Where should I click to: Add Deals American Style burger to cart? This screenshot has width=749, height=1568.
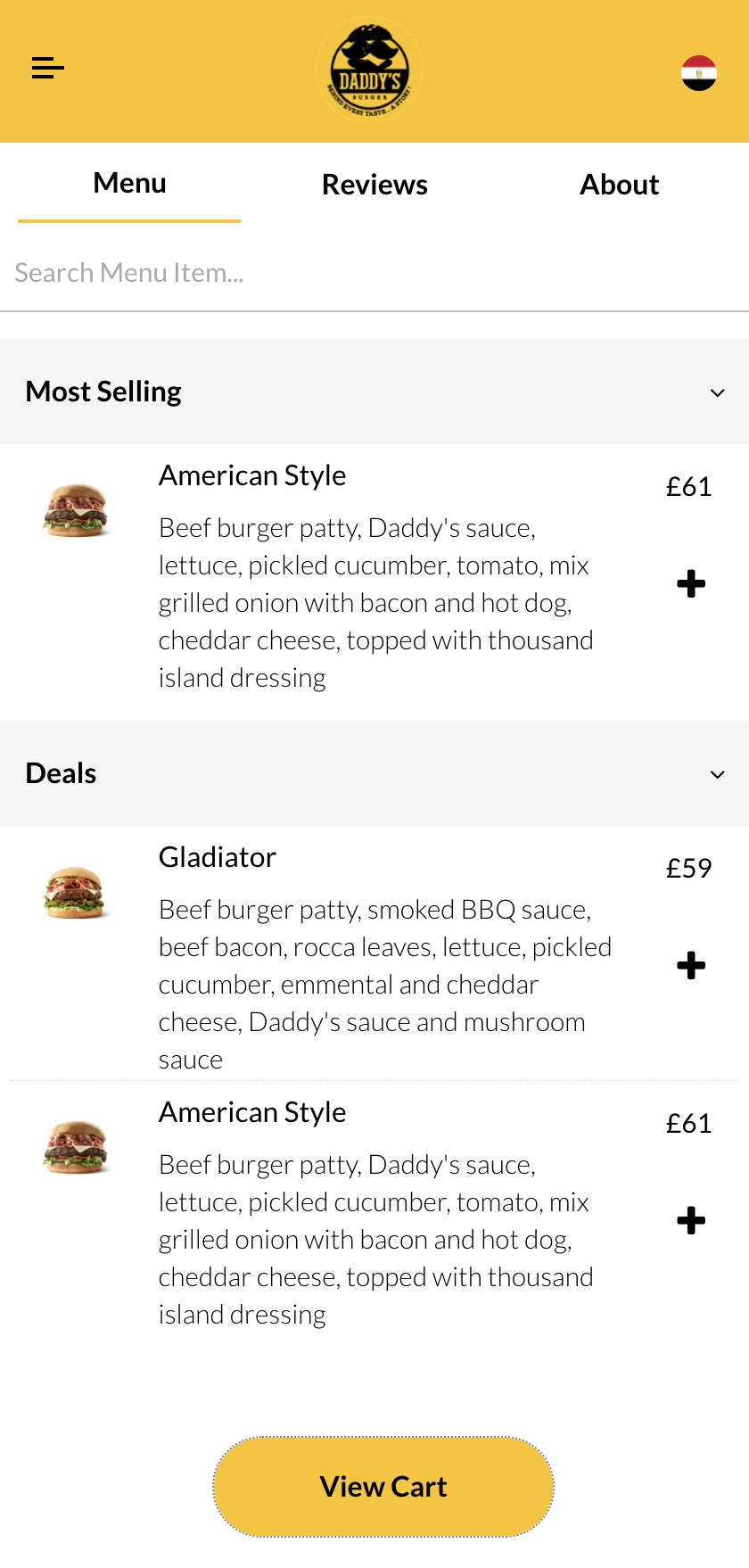(691, 1220)
